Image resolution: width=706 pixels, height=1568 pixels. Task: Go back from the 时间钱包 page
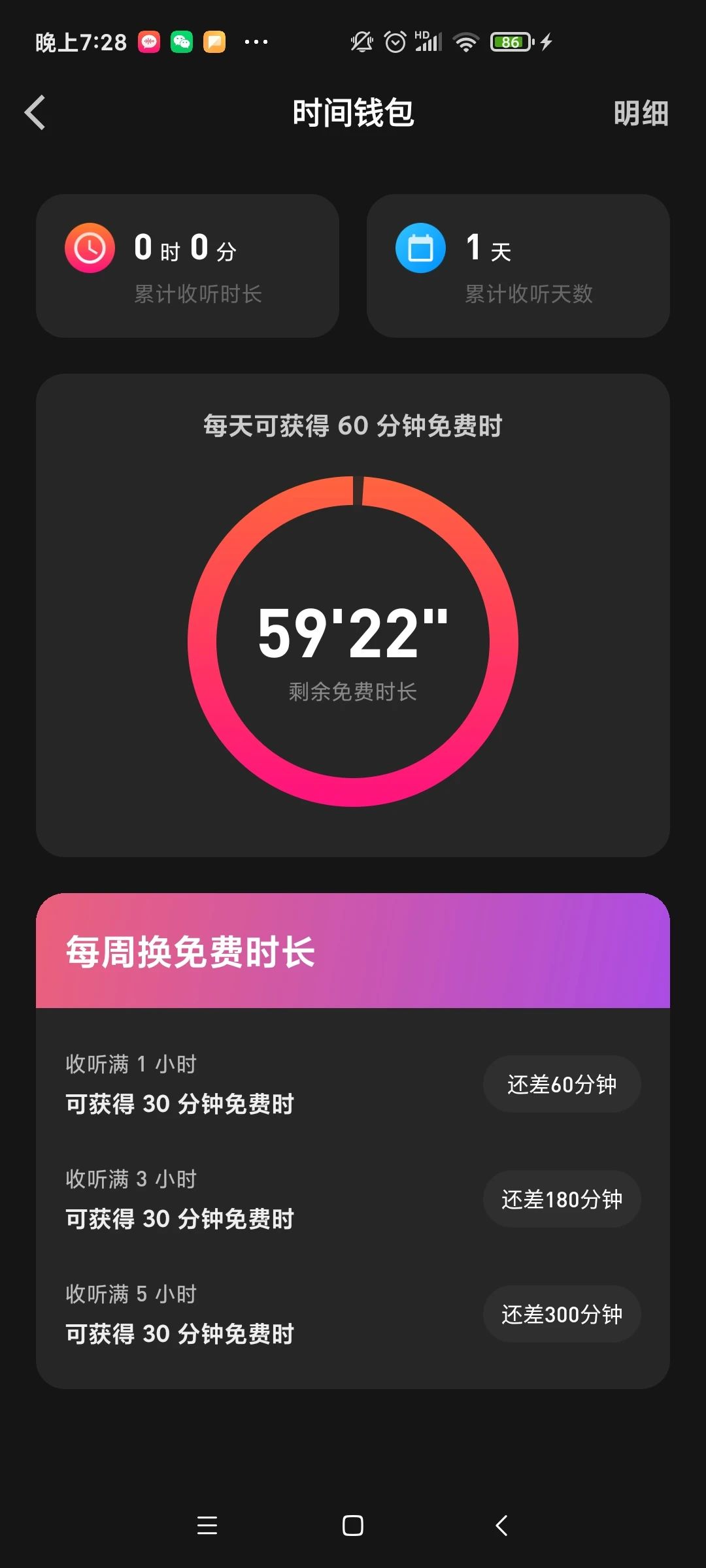tap(35, 112)
